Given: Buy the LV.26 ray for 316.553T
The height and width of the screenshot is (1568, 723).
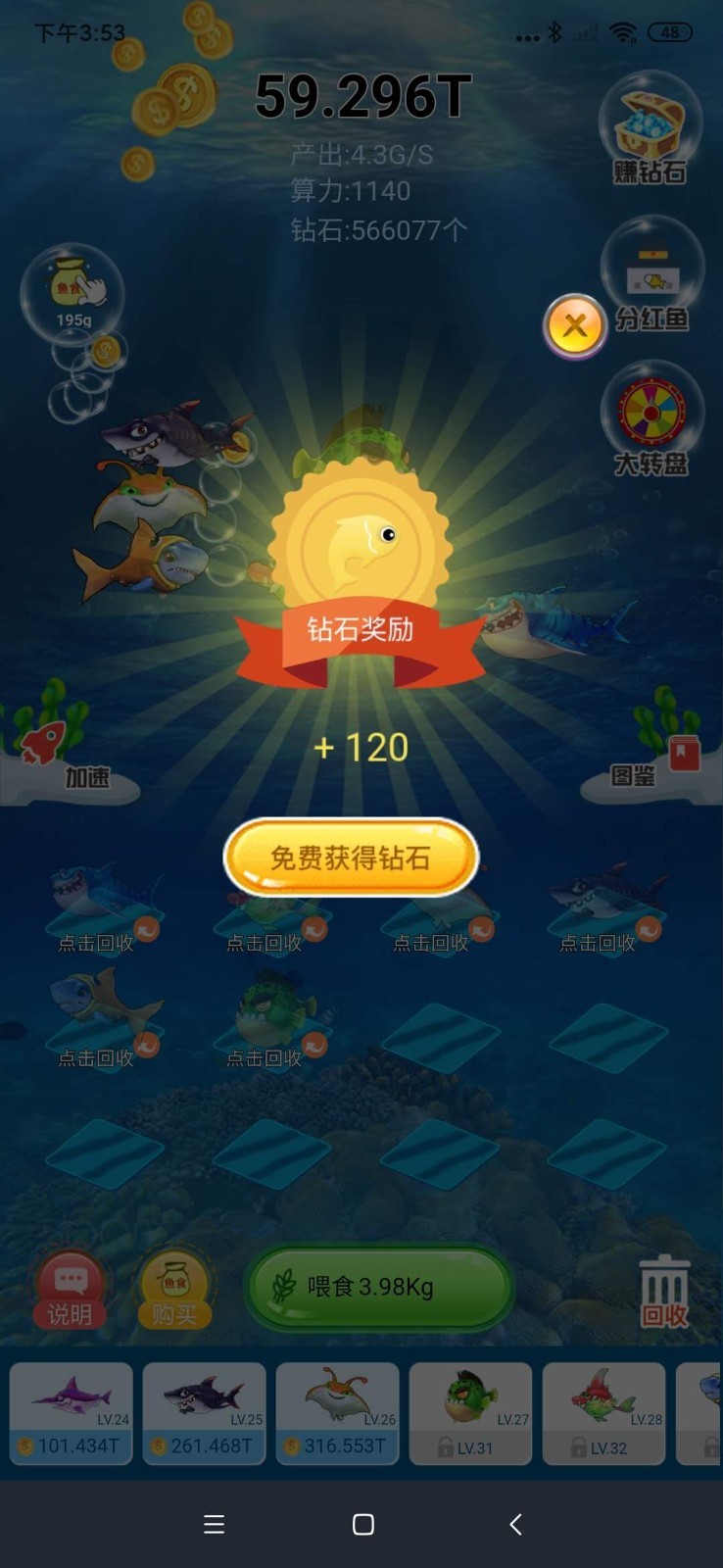Looking at the screenshot, I should click(337, 1413).
